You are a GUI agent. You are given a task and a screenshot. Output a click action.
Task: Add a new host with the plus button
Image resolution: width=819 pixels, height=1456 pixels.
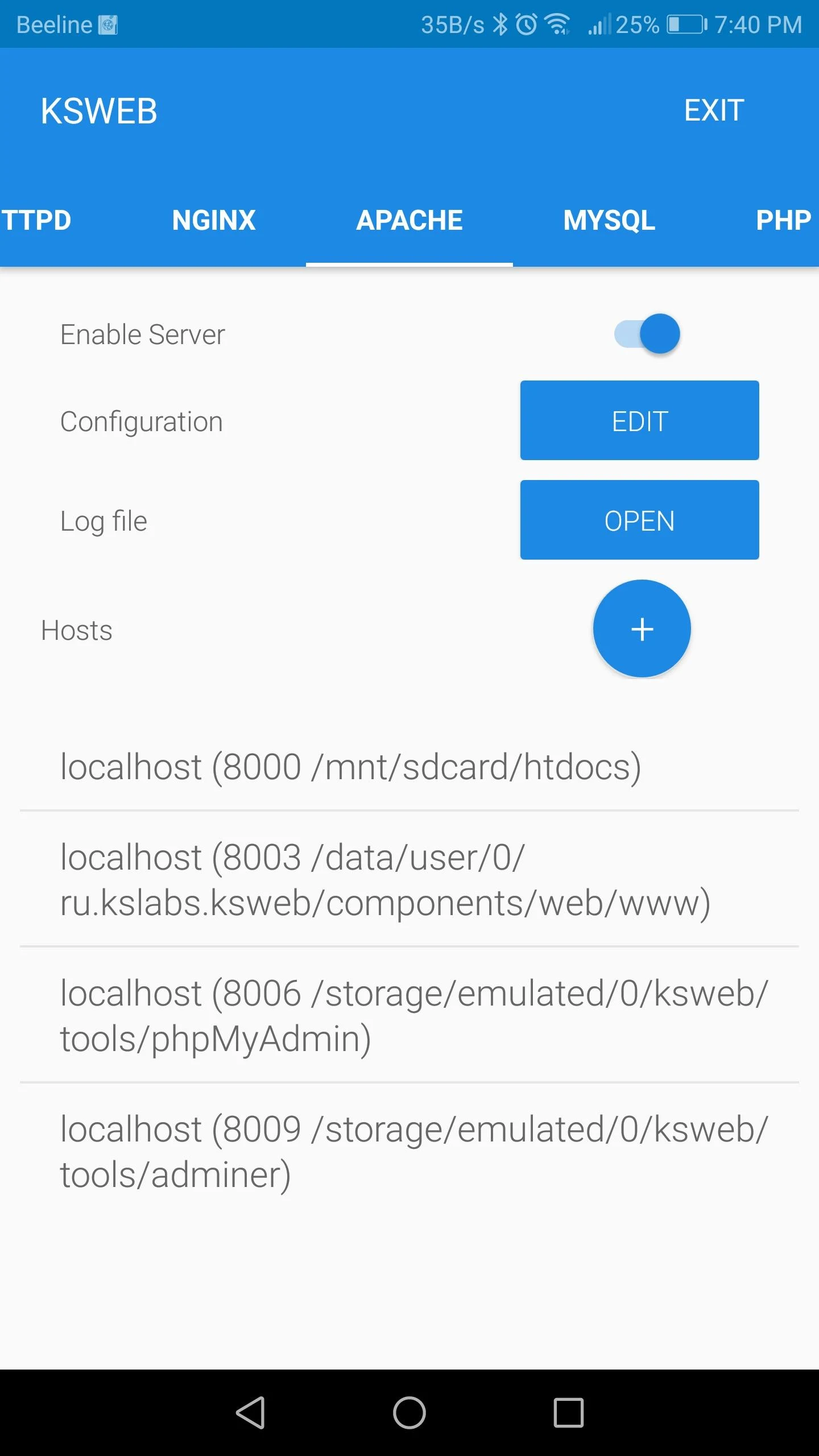(642, 629)
